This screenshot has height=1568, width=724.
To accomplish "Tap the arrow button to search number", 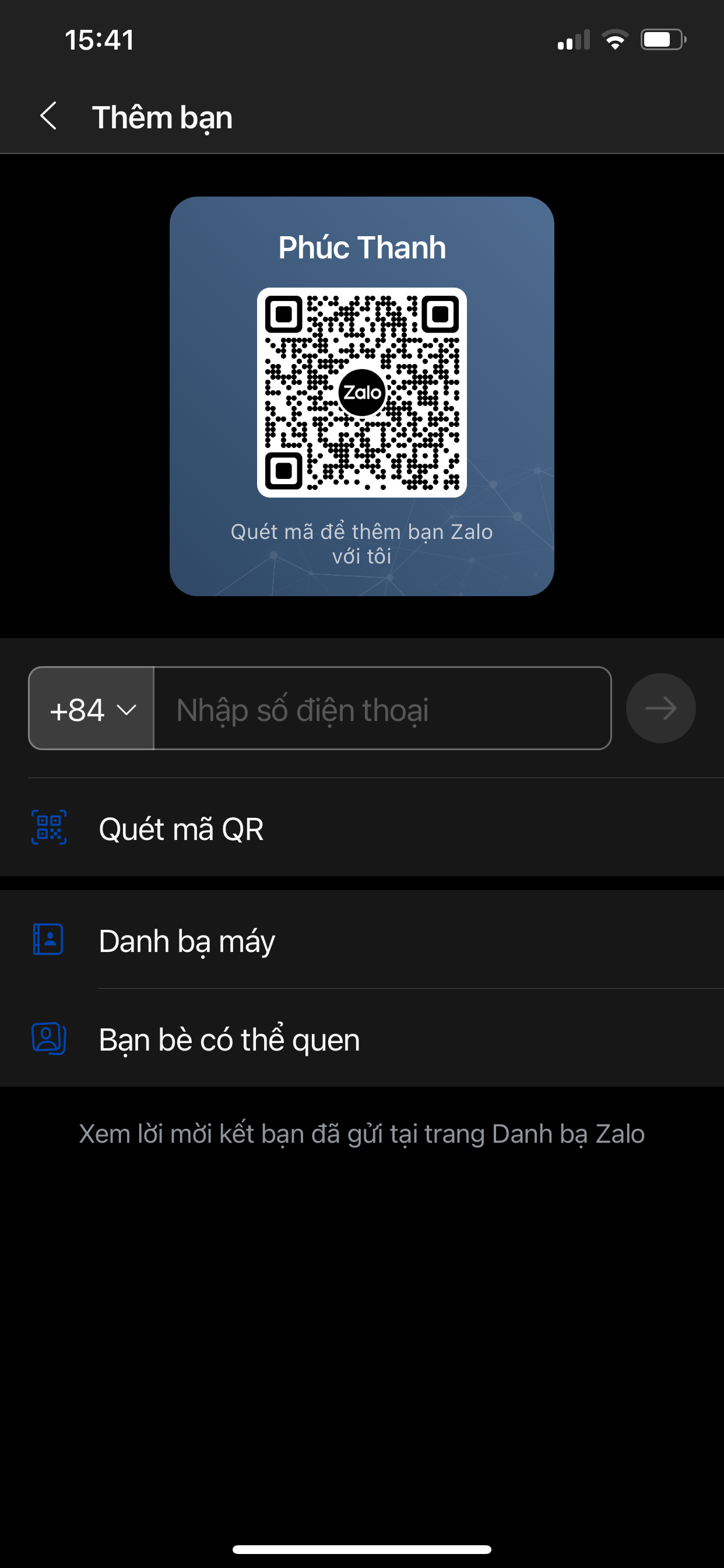I will pos(660,709).
